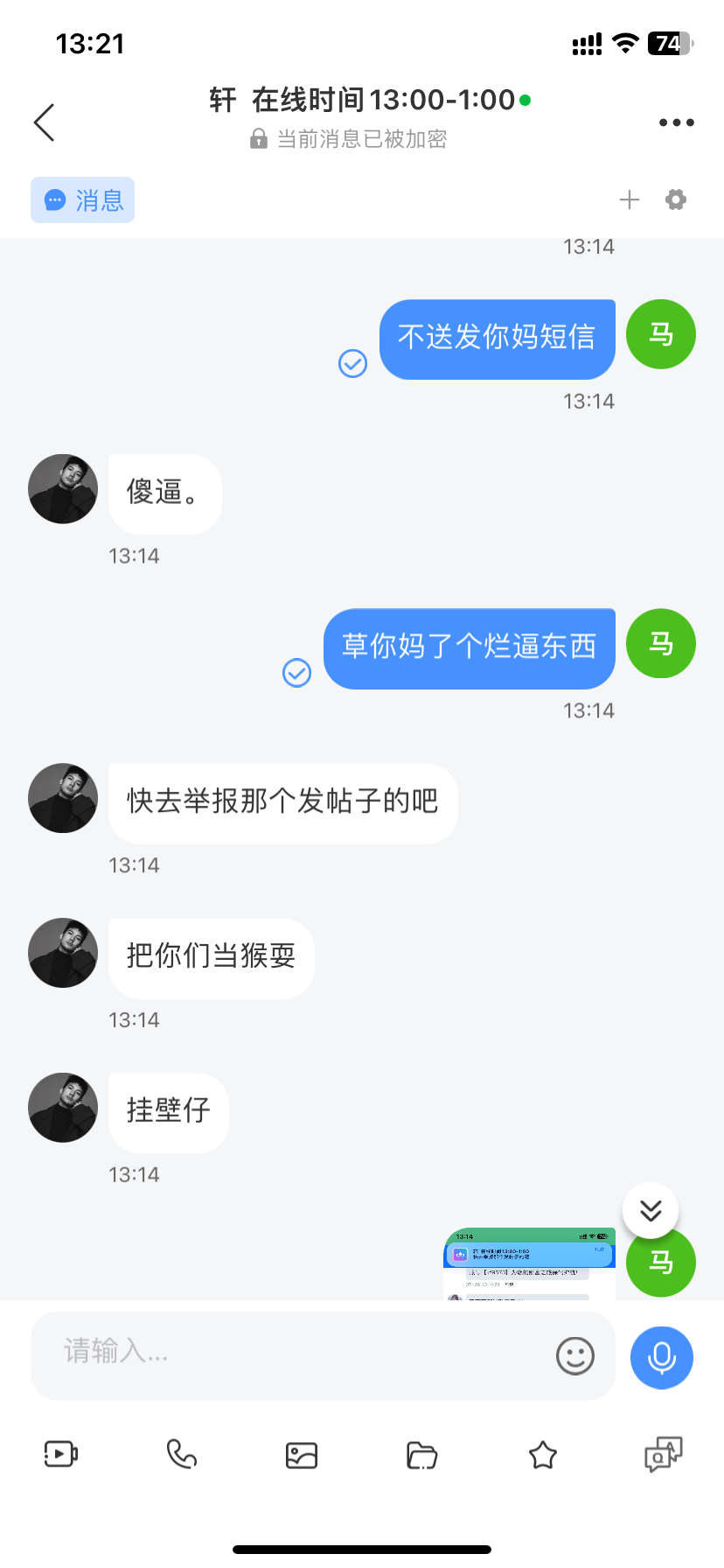The width and height of the screenshot is (724, 1568).
Task: Start a voice message with microphone button
Action: [x=662, y=1357]
